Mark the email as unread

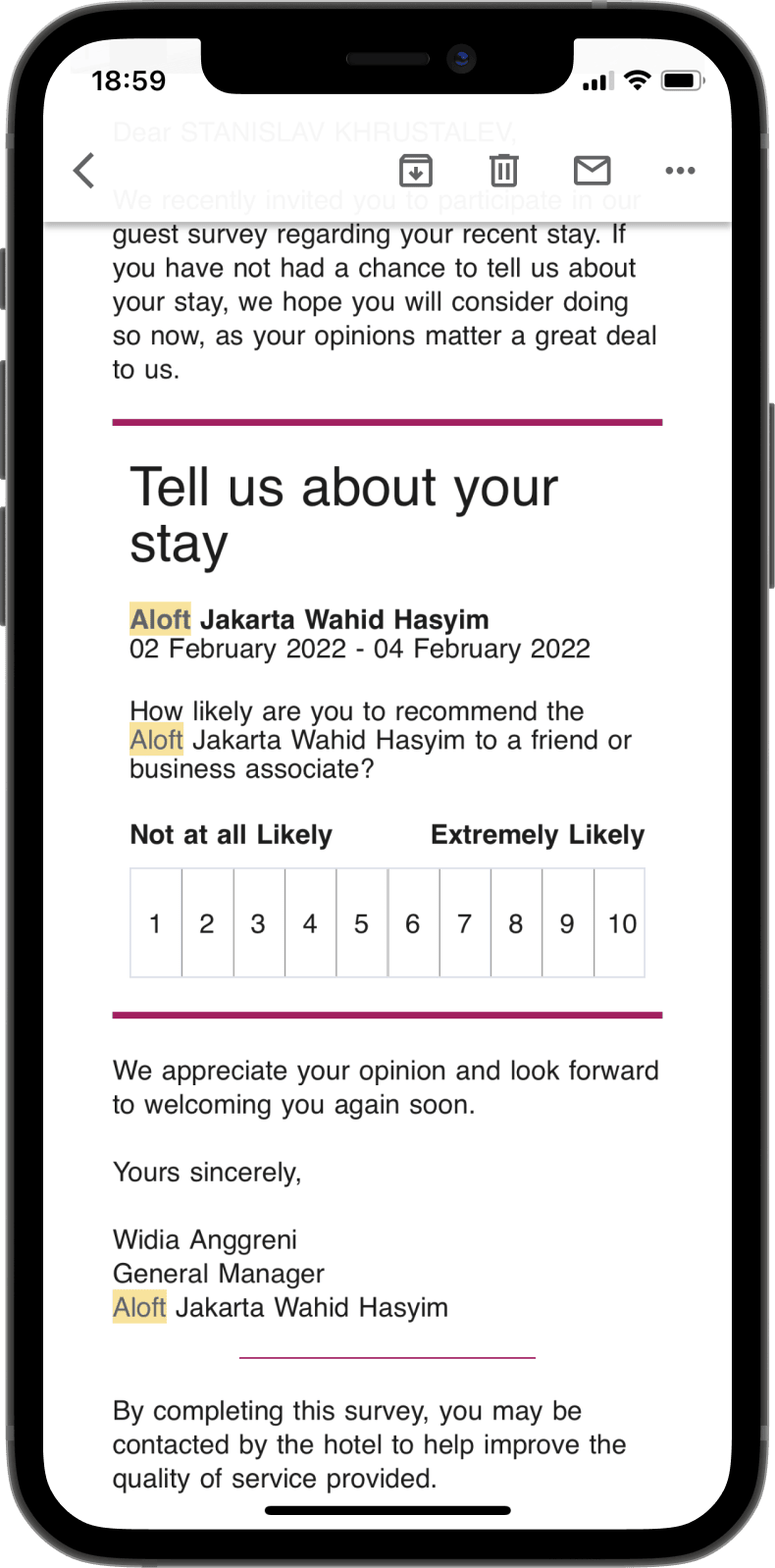[x=592, y=171]
